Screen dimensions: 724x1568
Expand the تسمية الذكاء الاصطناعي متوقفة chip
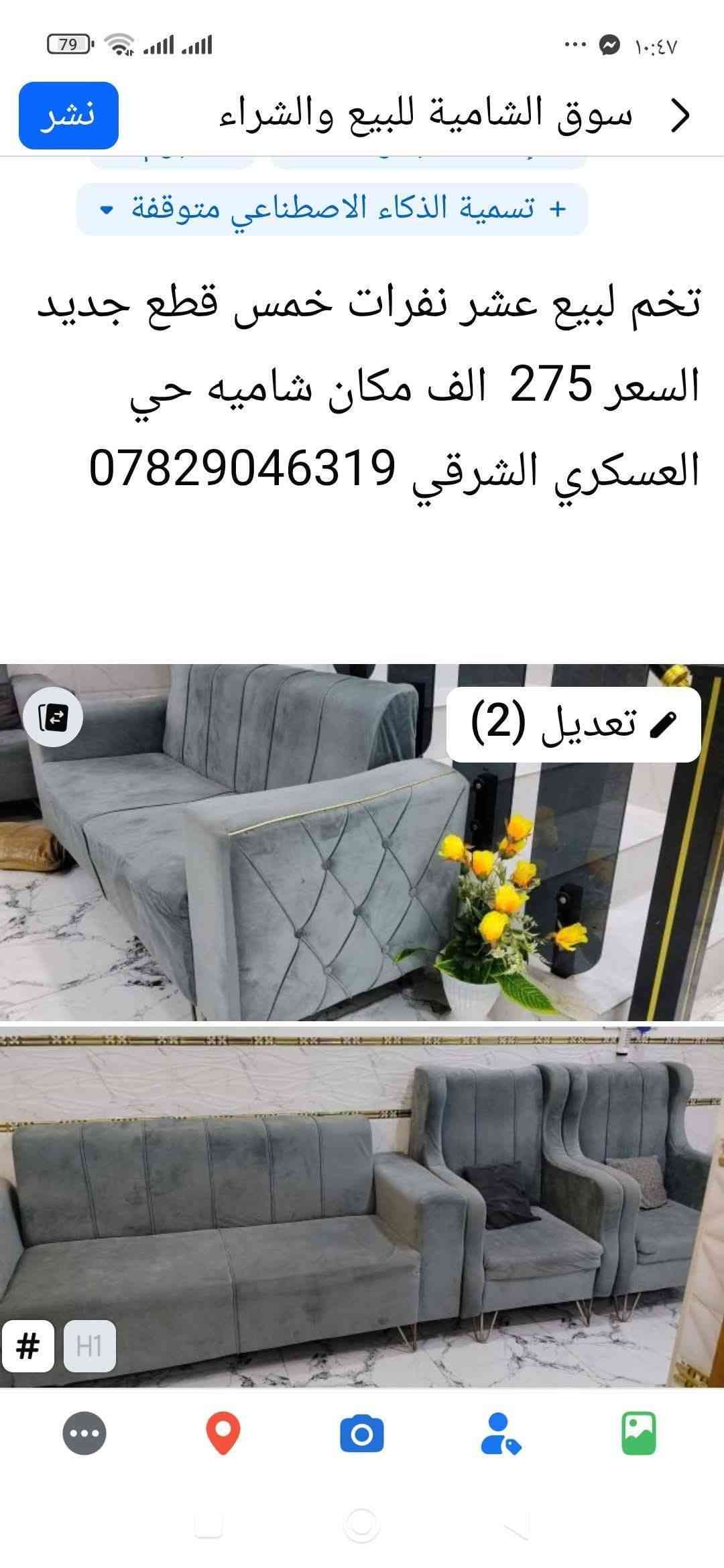click(332, 209)
